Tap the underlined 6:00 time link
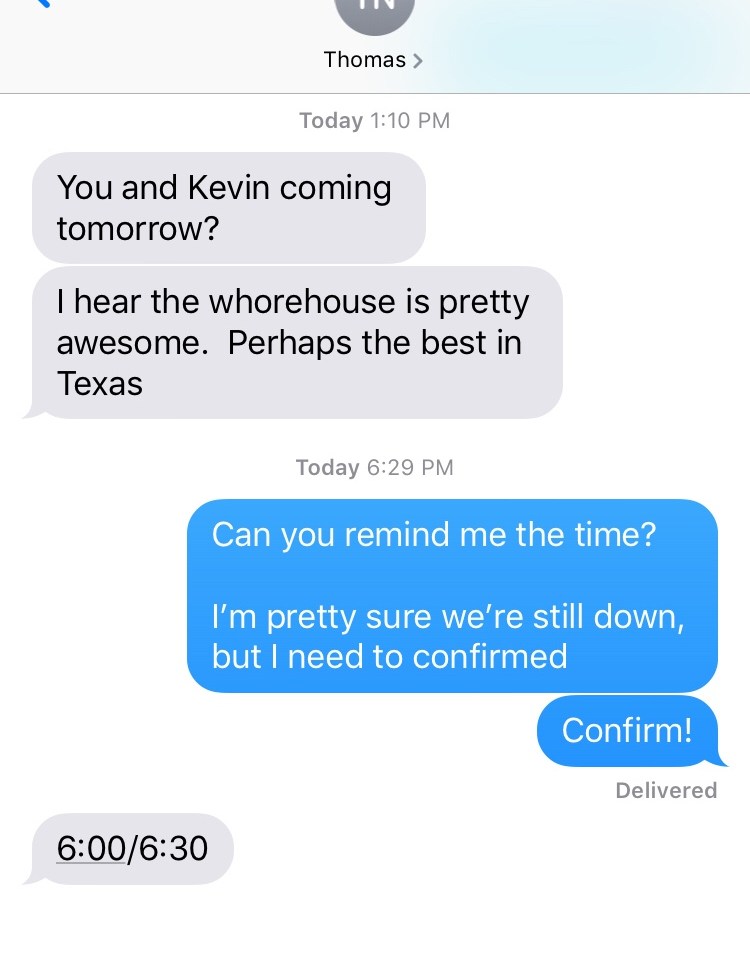This screenshot has height=980, width=750. (90, 848)
